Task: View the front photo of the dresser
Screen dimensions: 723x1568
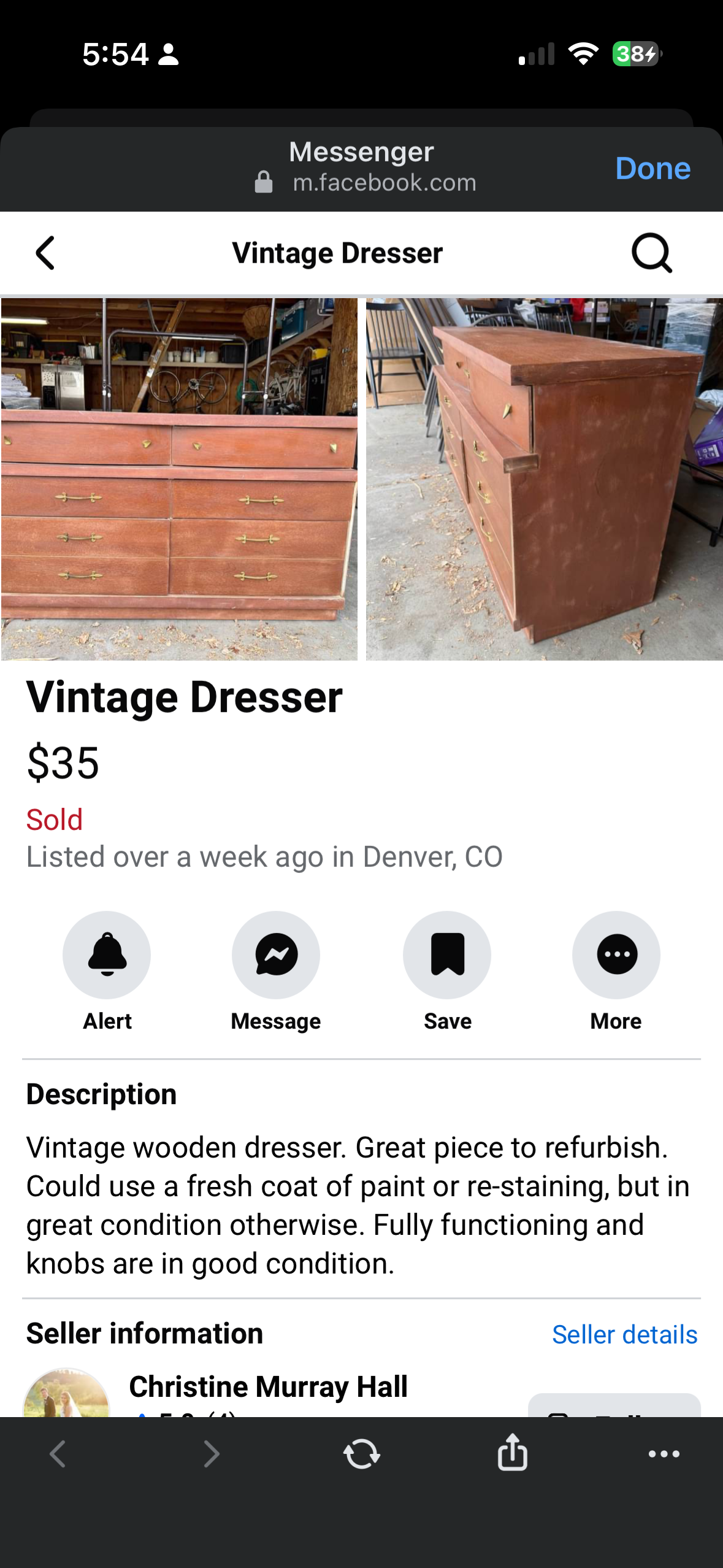Action: click(x=179, y=479)
